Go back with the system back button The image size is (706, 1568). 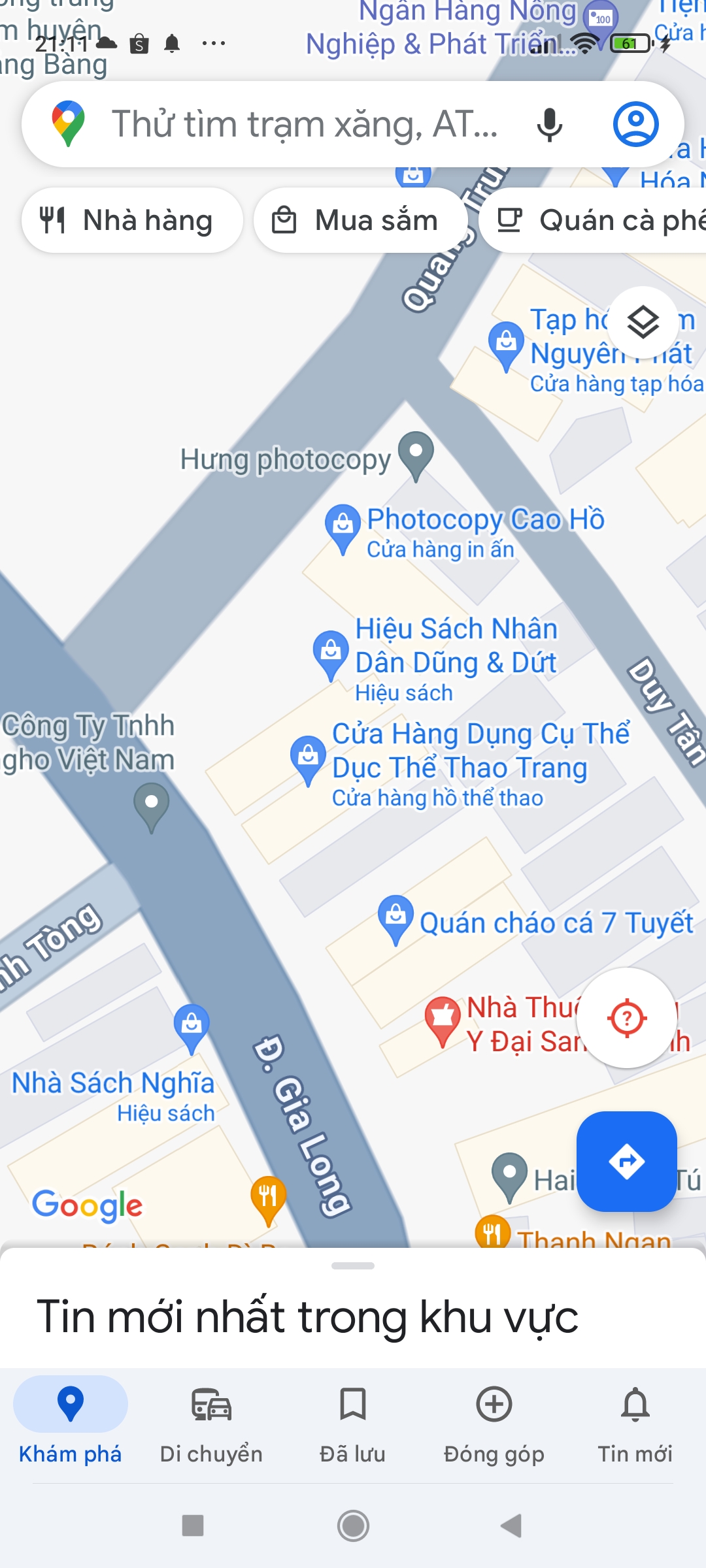coord(511,1526)
